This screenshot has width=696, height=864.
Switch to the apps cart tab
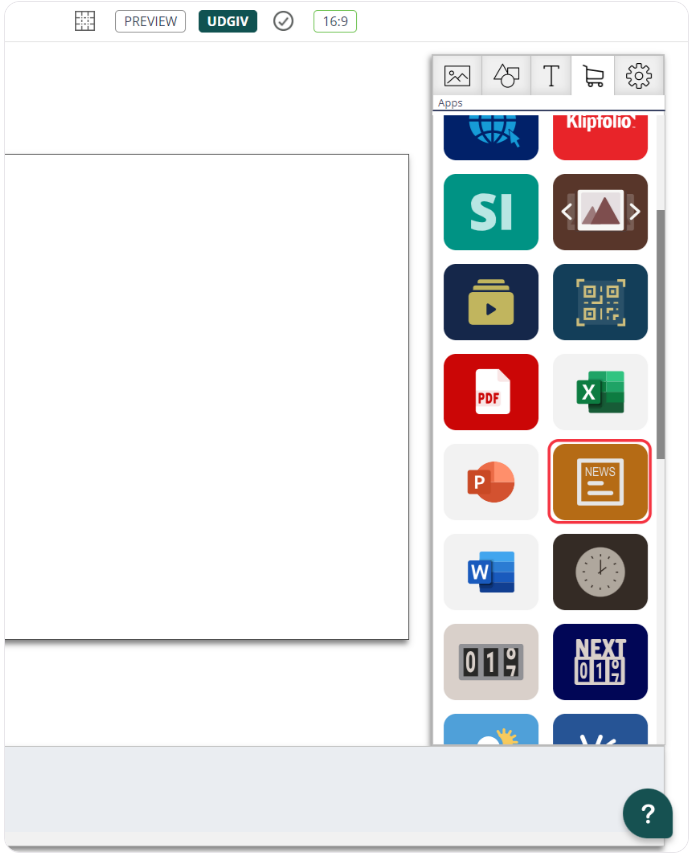coord(593,76)
